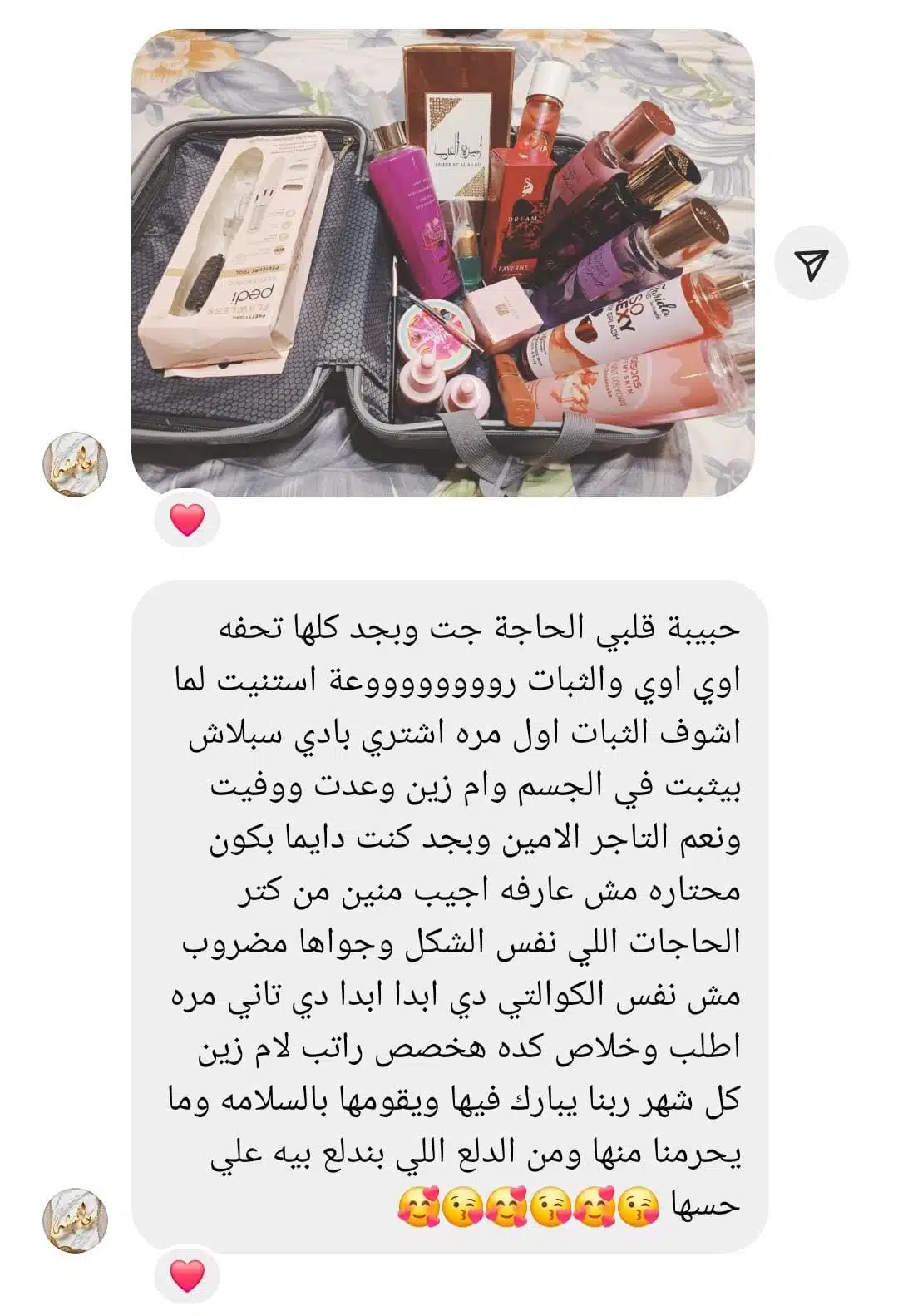This screenshot has width=898, height=1316.
Task: Open the photo message of the cosmetics suitcase
Action: click(x=442, y=265)
